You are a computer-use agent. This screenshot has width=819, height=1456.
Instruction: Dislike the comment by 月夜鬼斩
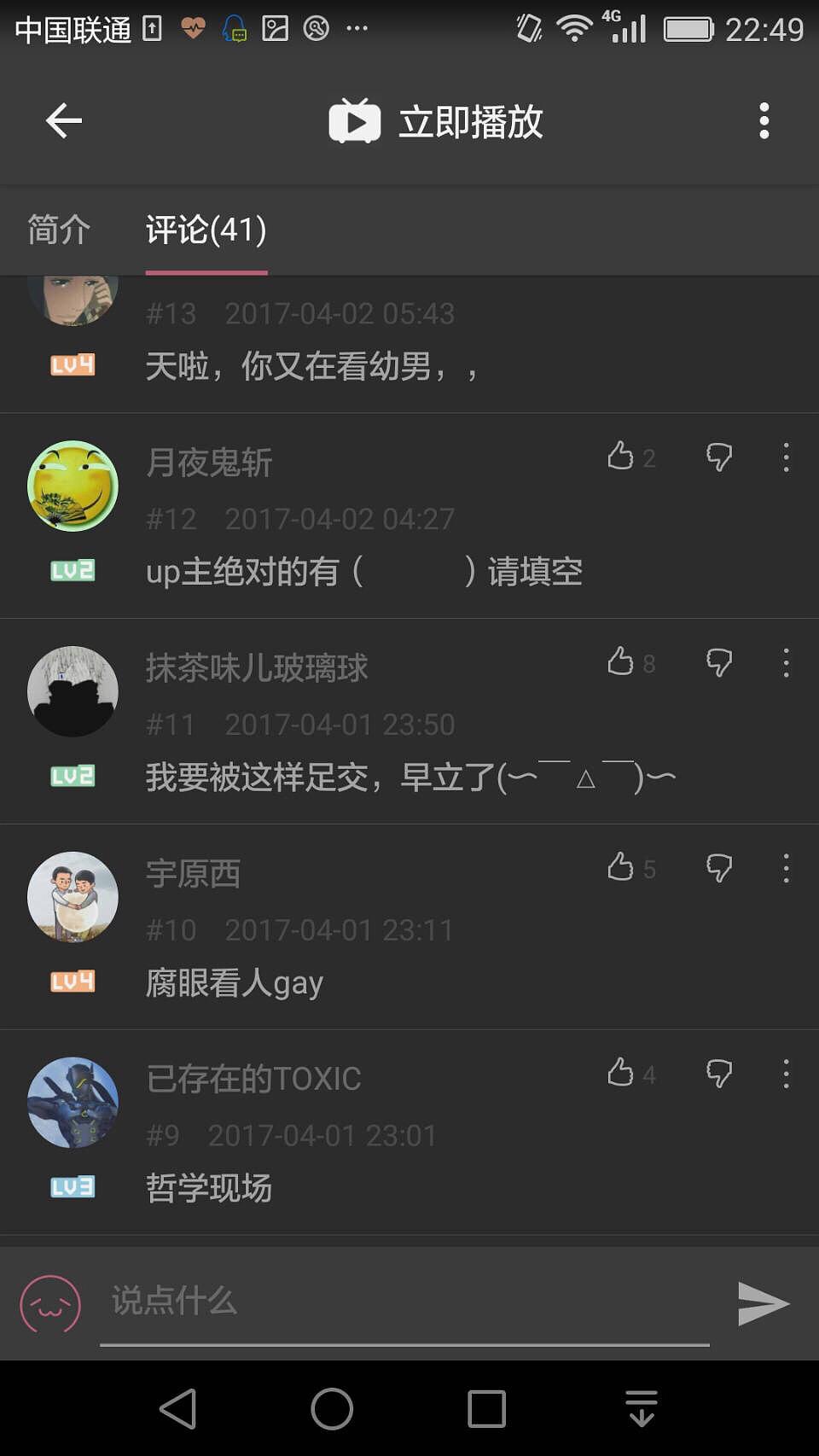coord(719,457)
